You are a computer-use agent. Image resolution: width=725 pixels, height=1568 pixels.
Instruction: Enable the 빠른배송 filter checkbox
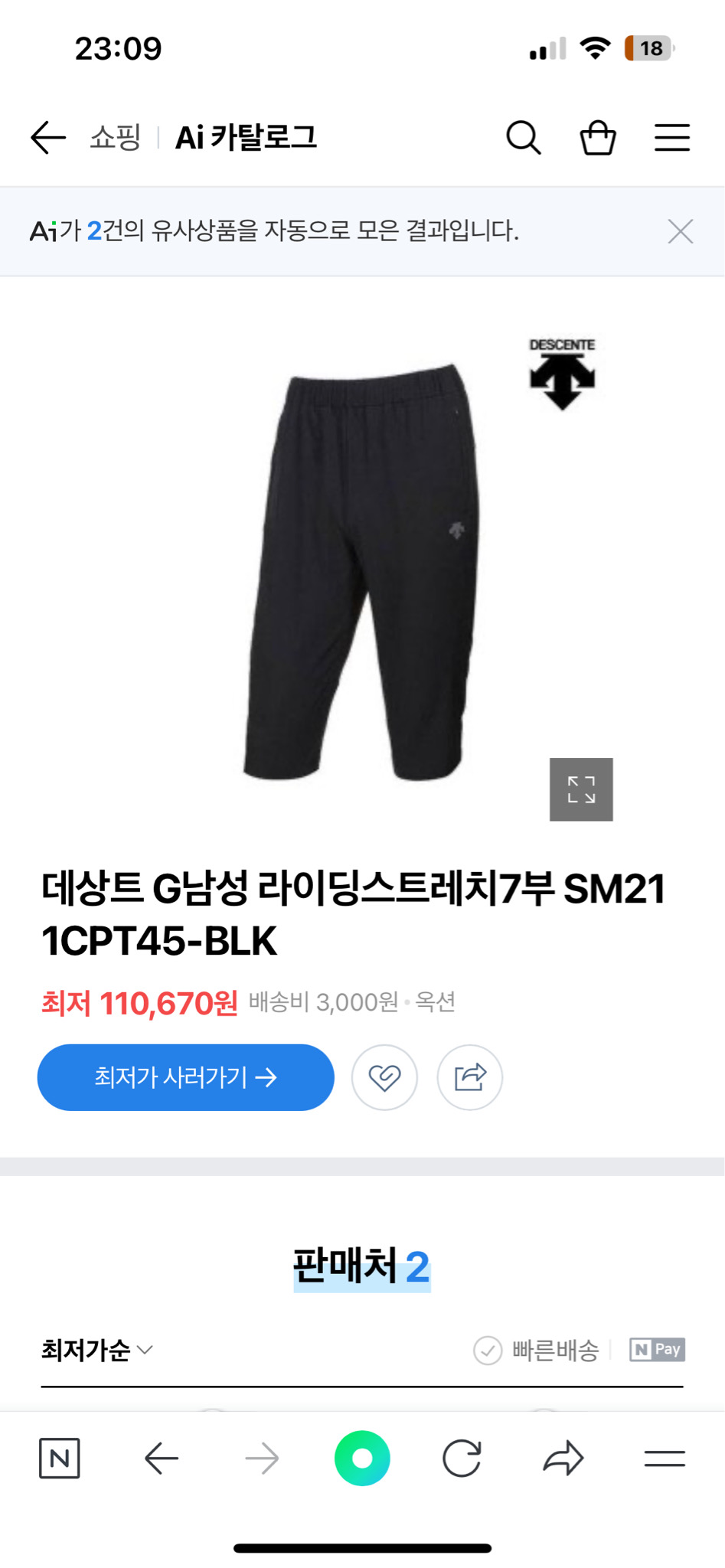(488, 1349)
